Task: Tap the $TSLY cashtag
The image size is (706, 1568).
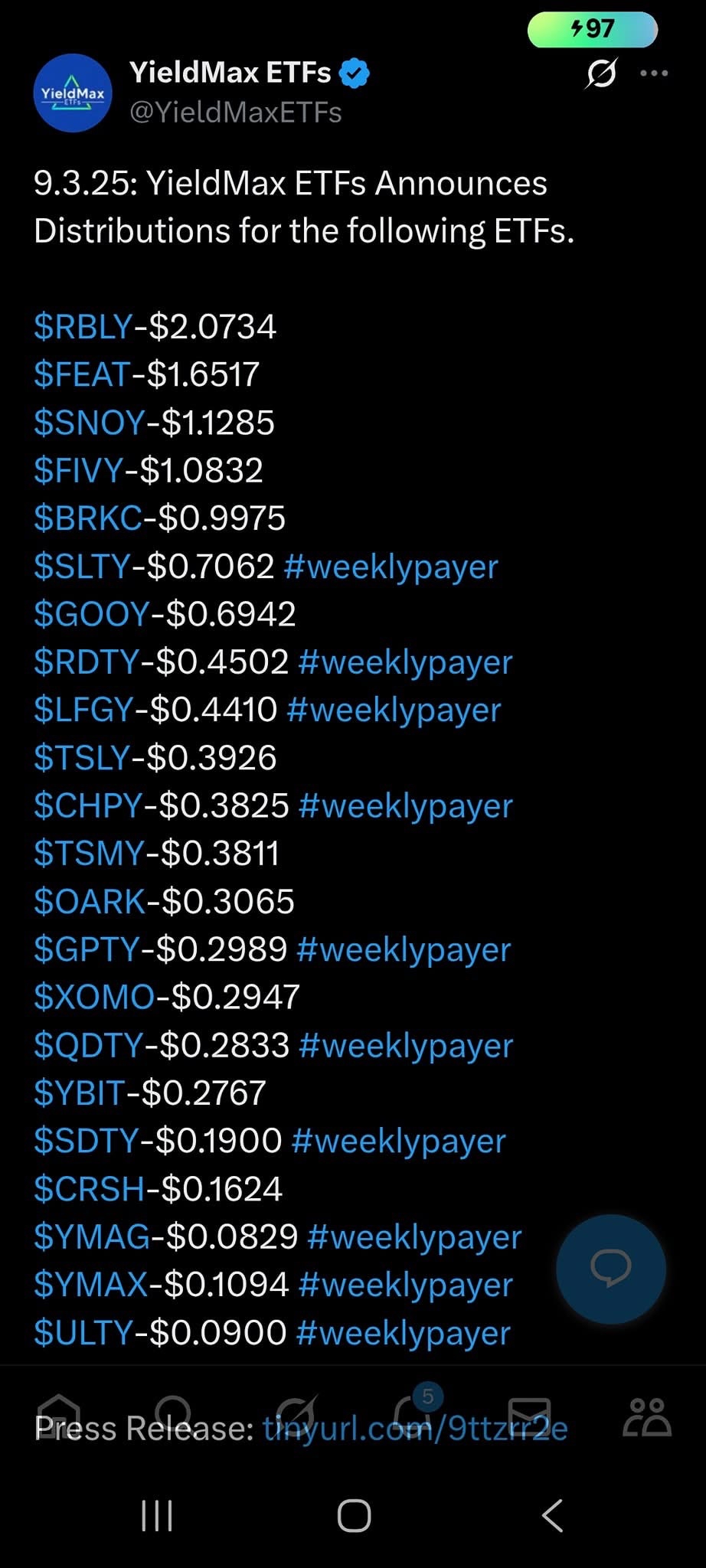Action: click(x=82, y=758)
